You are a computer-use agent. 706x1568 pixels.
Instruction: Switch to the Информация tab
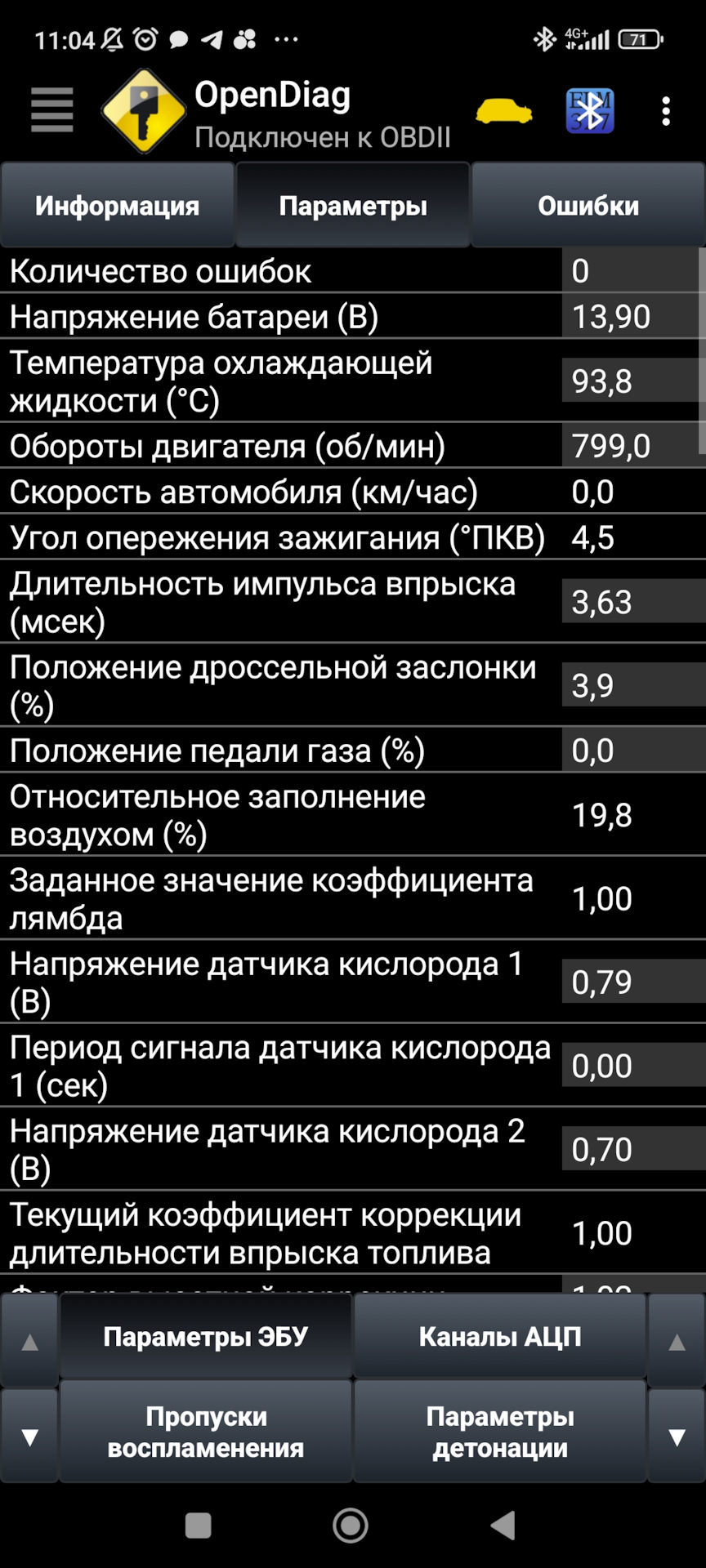(x=118, y=204)
